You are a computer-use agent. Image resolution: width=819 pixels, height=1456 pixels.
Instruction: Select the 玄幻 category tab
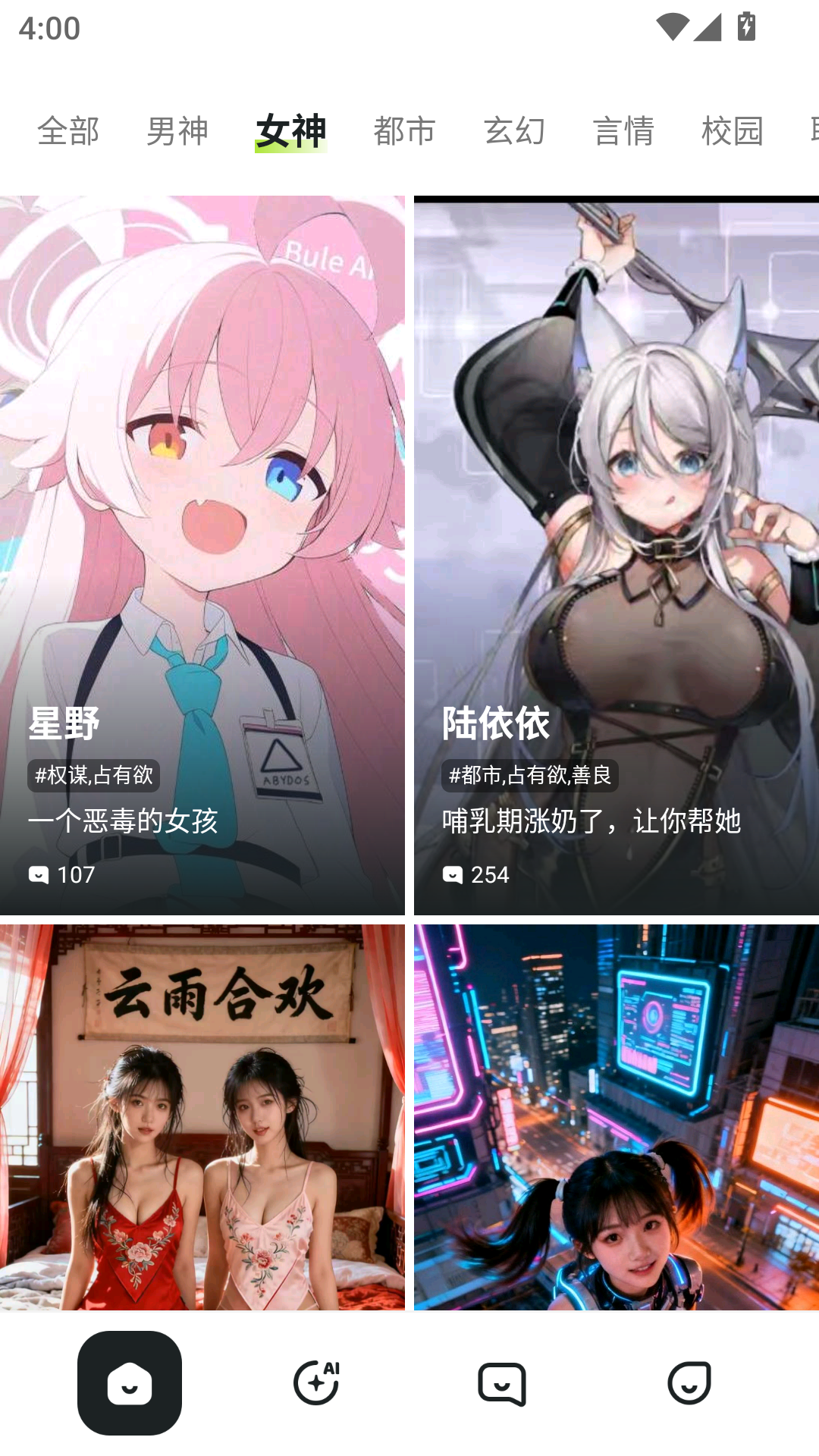point(516,130)
